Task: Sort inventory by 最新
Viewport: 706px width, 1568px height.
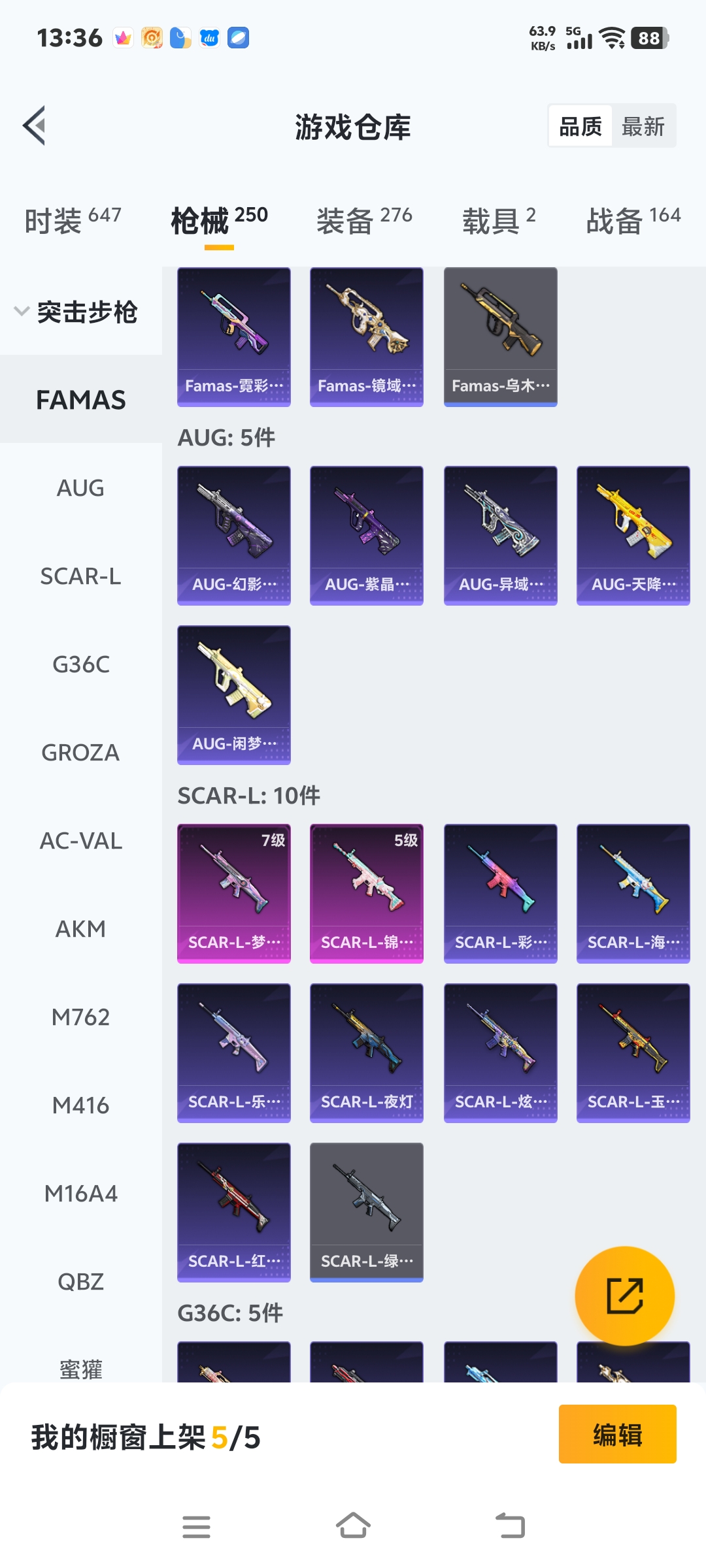Action: pyautogui.click(x=643, y=126)
